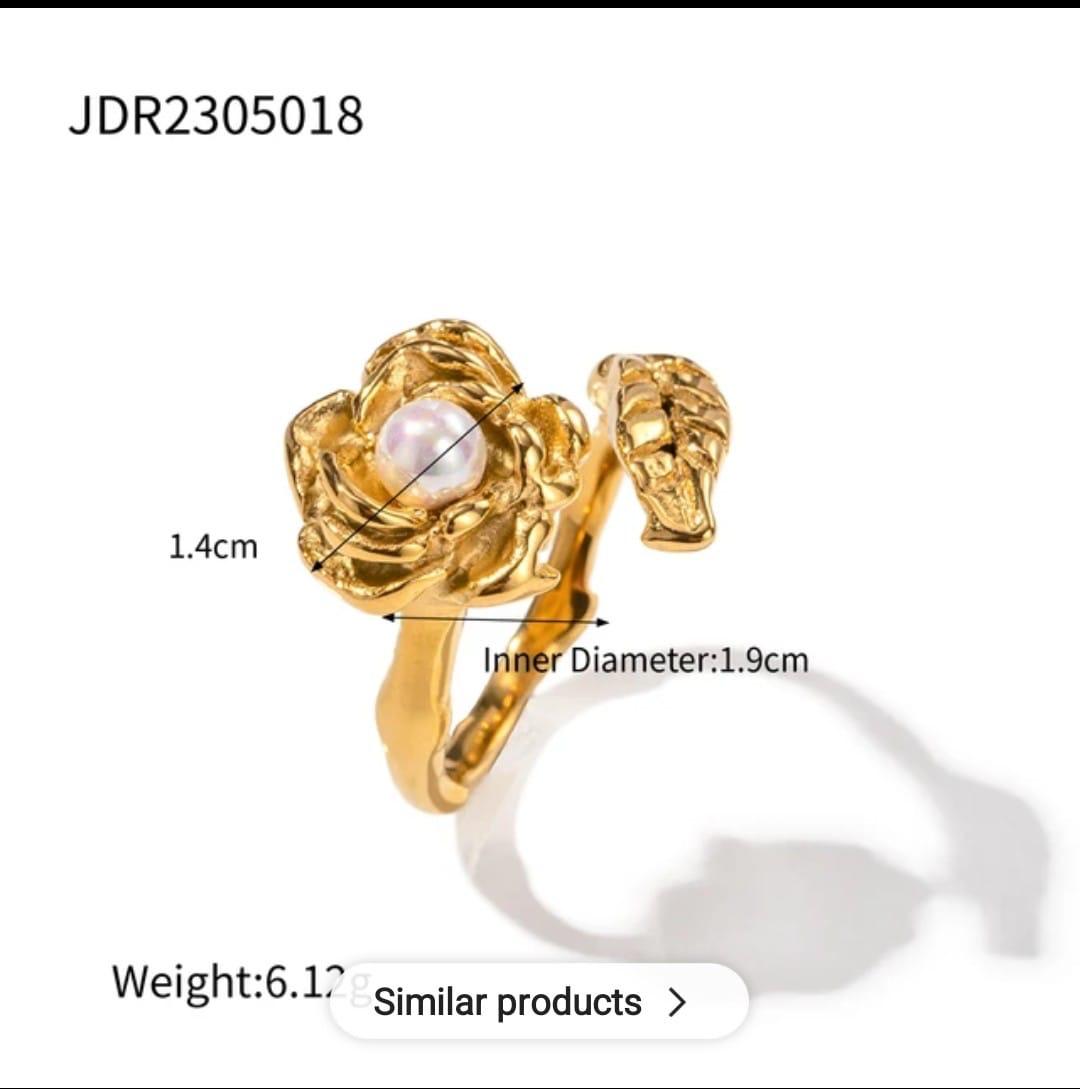Open the Similar products button
The width and height of the screenshot is (1080, 1089).
tap(538, 1001)
